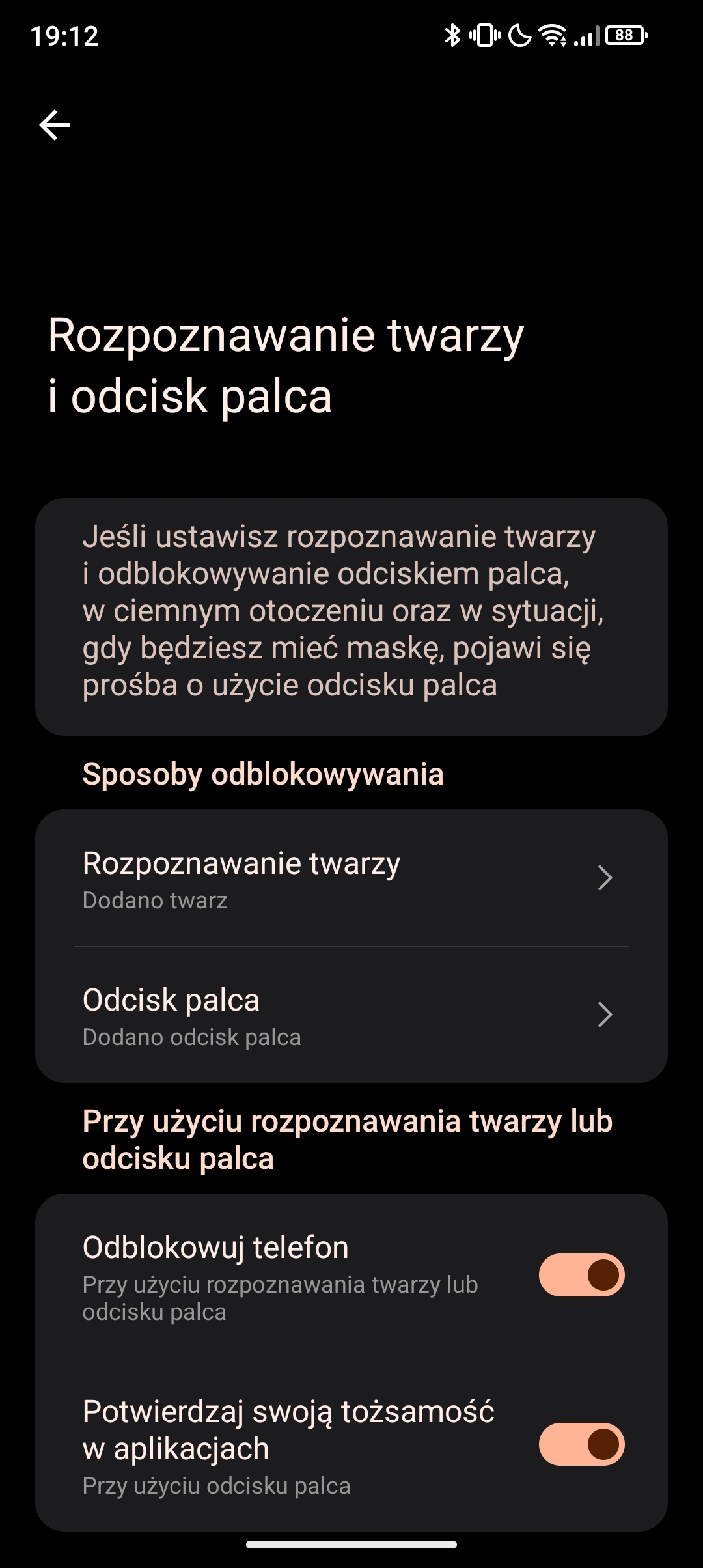The image size is (703, 1568).
Task: Turn off Potwierdzaj swoją tożsamość w aplikacjach
Action: (581, 1444)
